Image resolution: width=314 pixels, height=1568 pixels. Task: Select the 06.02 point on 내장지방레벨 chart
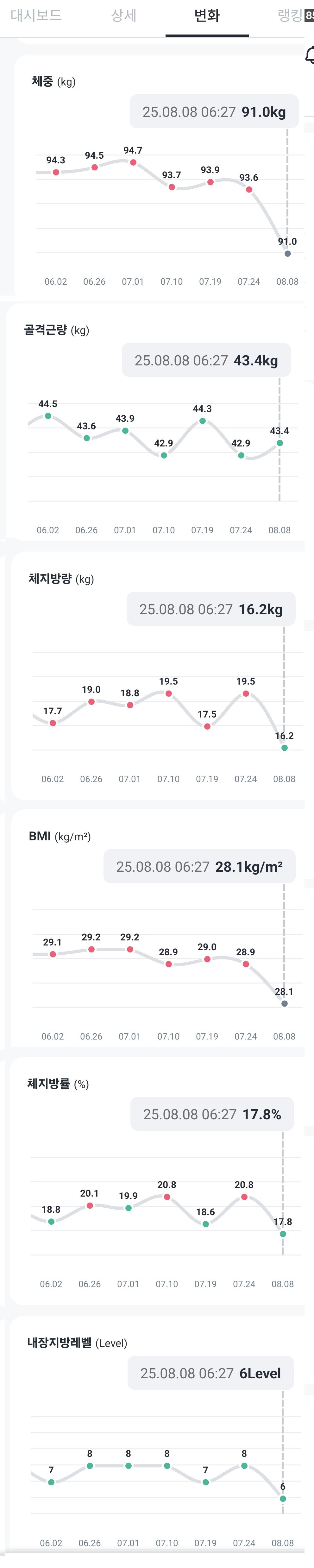[51, 1482]
